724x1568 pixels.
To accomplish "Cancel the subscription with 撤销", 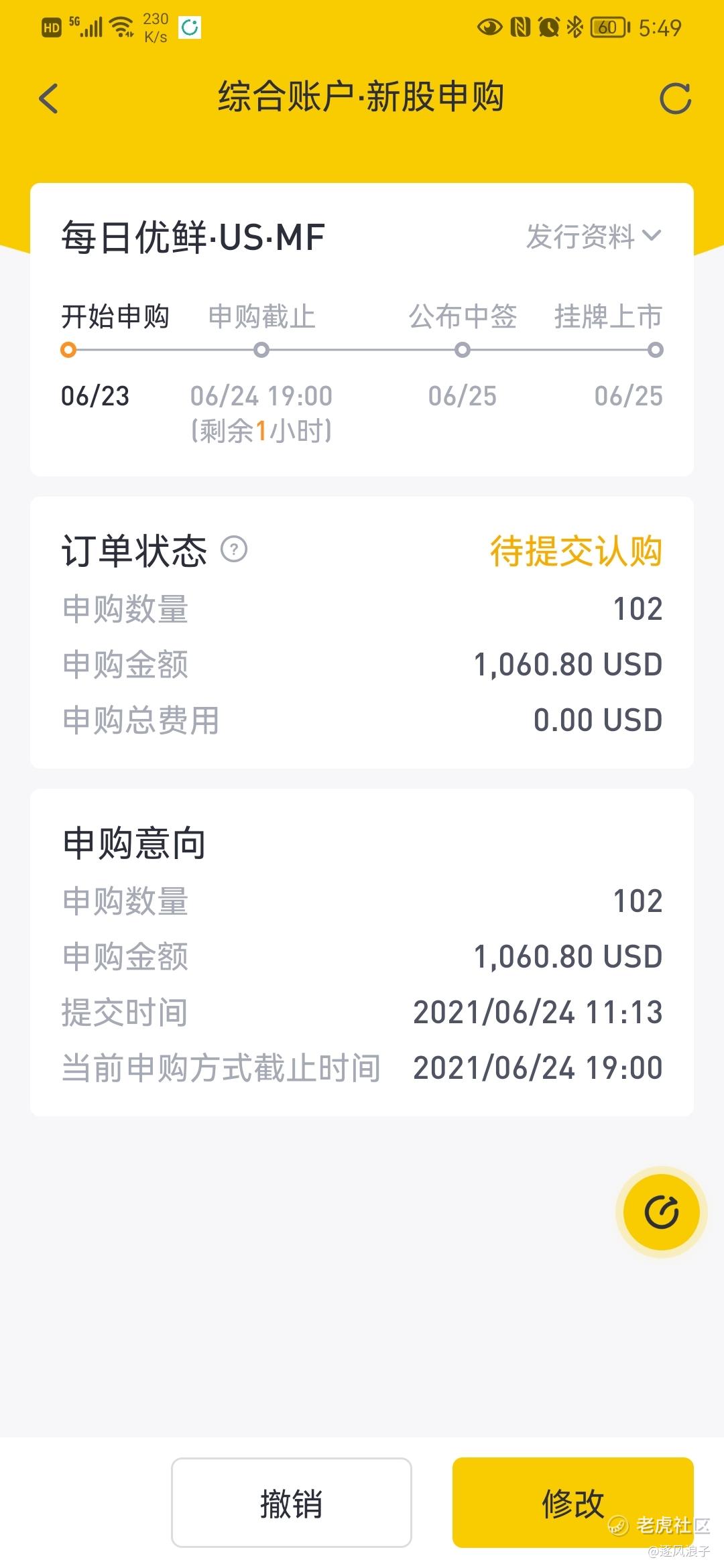I will tap(291, 1502).
